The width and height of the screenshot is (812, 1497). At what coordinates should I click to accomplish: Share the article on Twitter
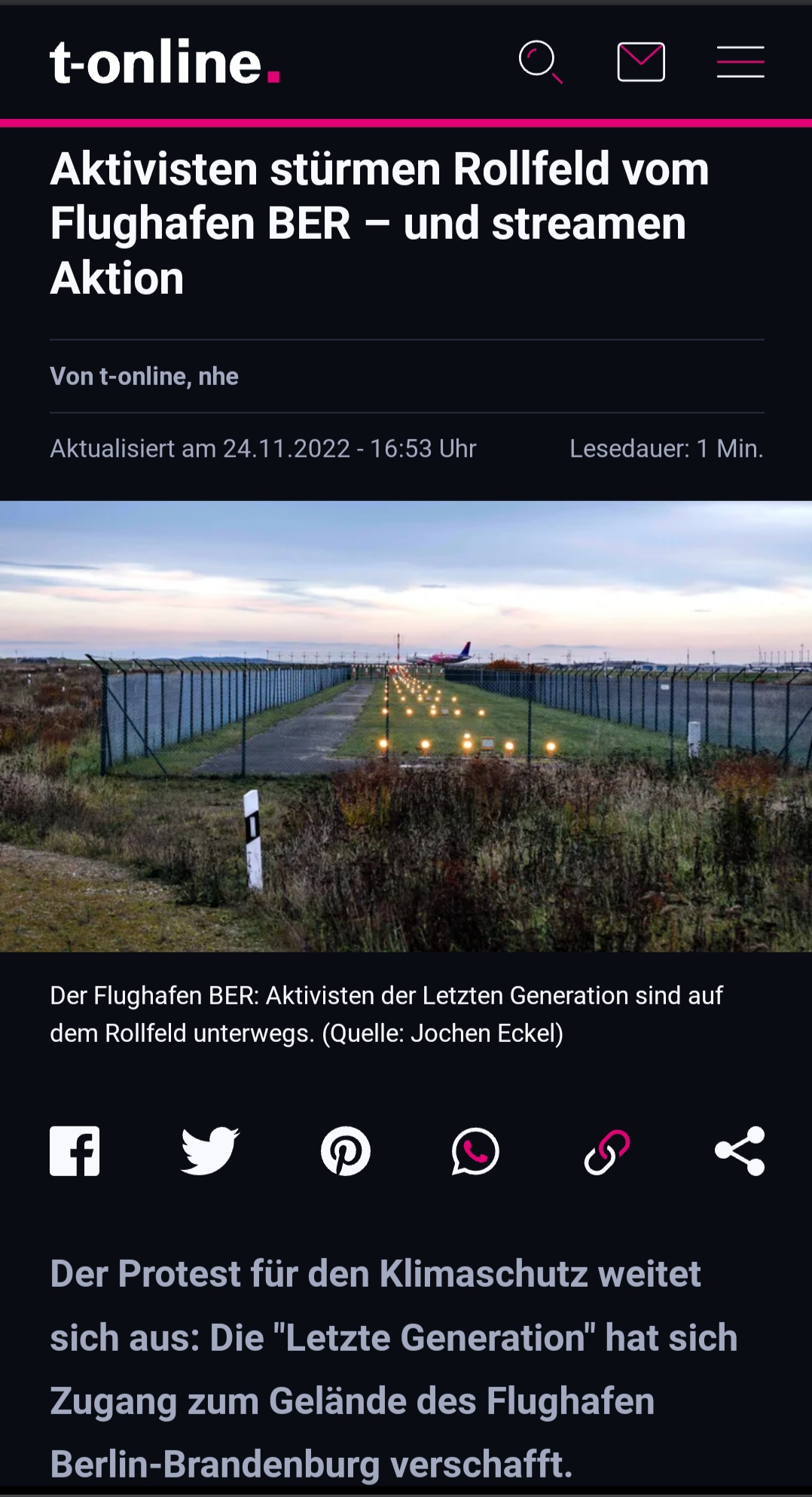click(210, 1151)
